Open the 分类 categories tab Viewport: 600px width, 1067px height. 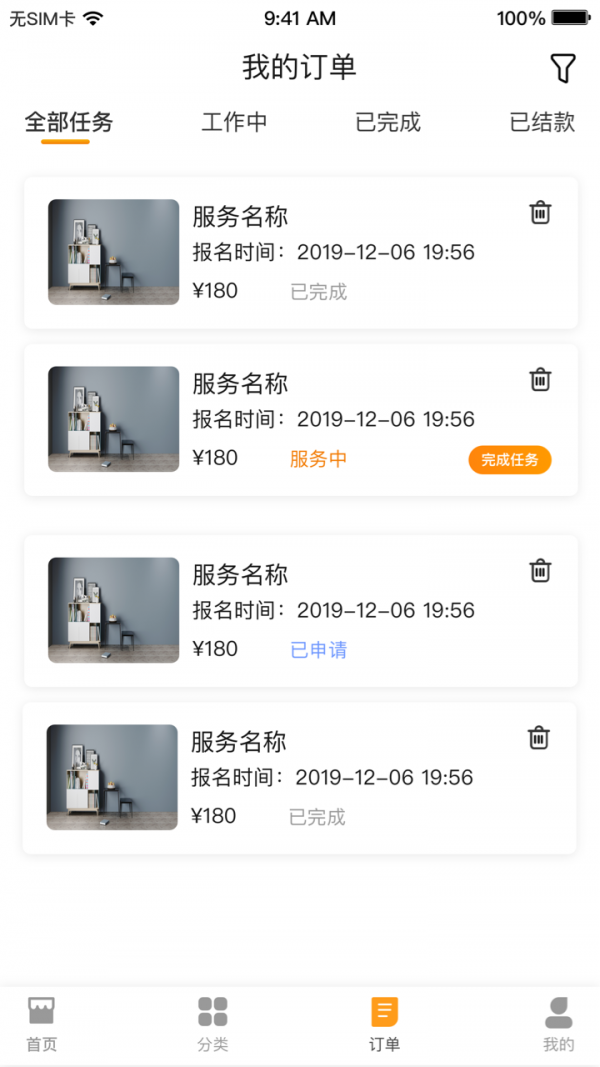[x=213, y=1024]
